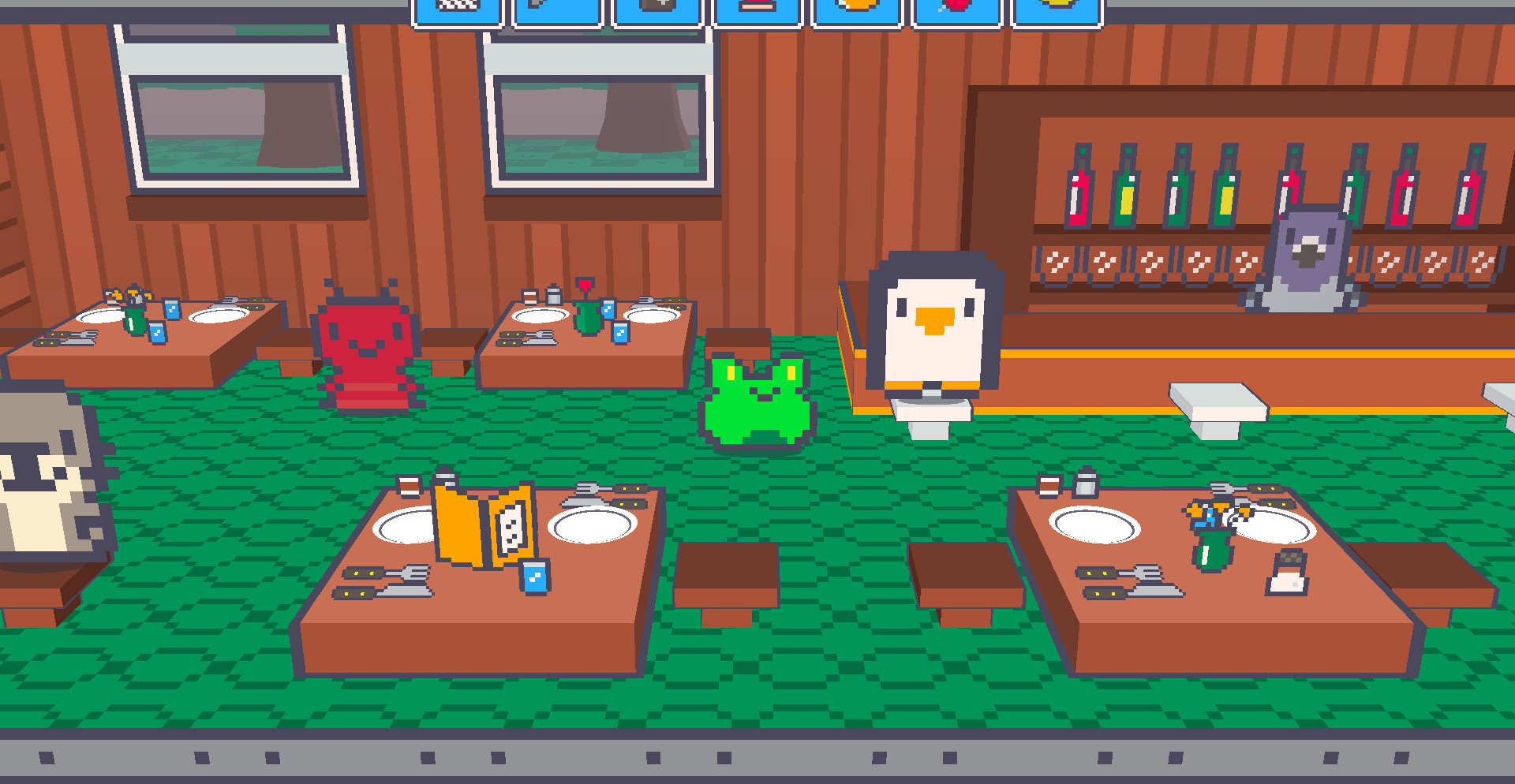Select the red item toolbar slot
Screen dimensions: 1515x784
pyautogui.click(x=956, y=11)
